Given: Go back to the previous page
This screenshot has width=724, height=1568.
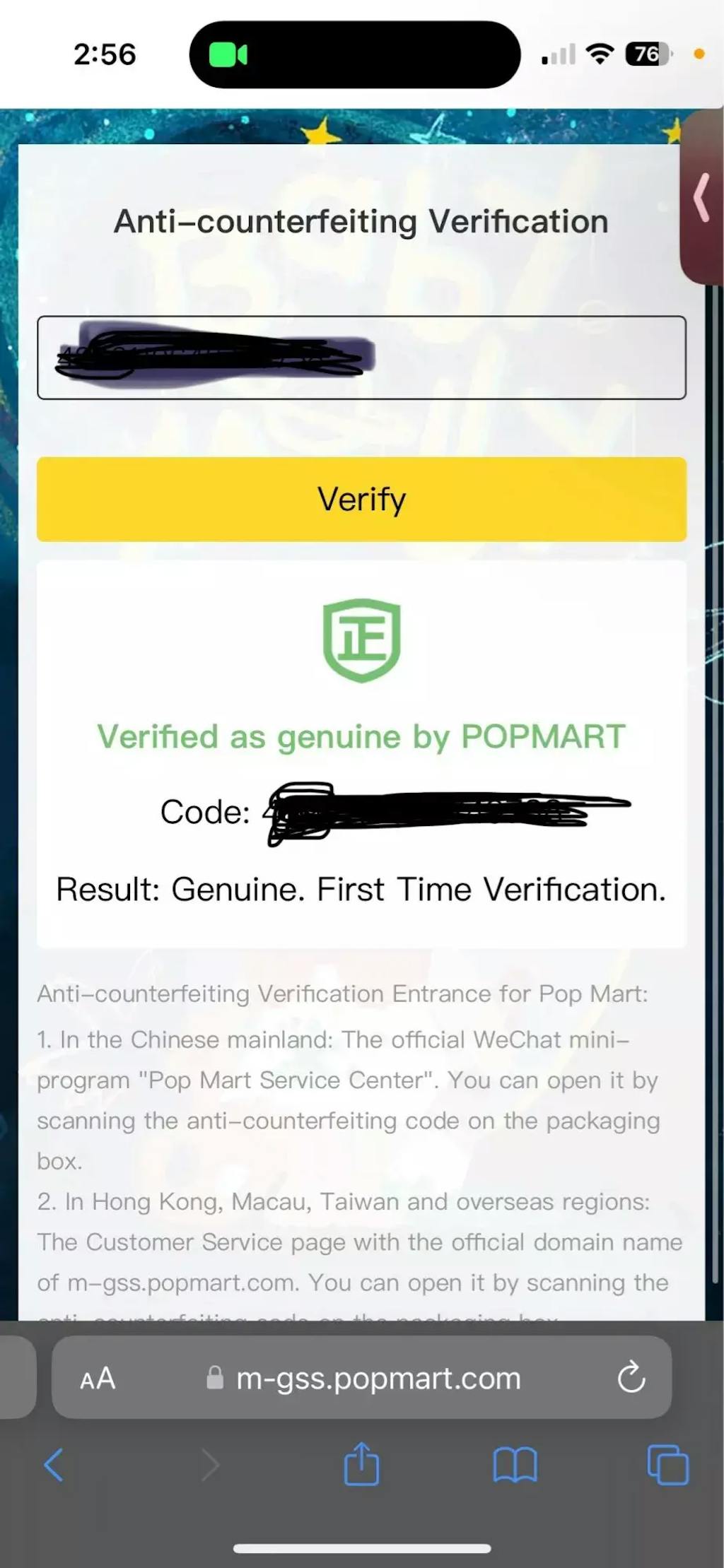Looking at the screenshot, I should (x=54, y=1465).
